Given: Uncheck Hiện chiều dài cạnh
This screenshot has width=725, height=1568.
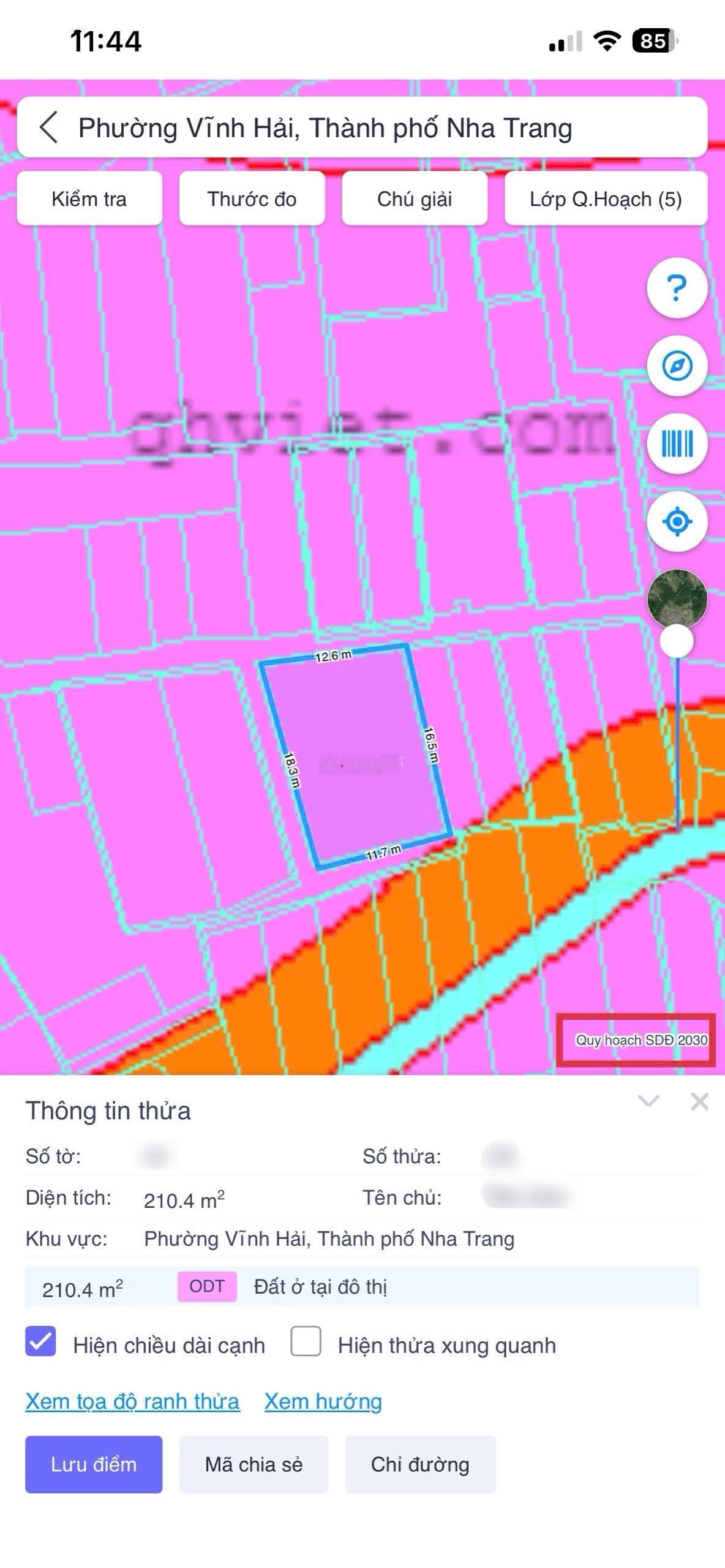Looking at the screenshot, I should tap(40, 1341).
